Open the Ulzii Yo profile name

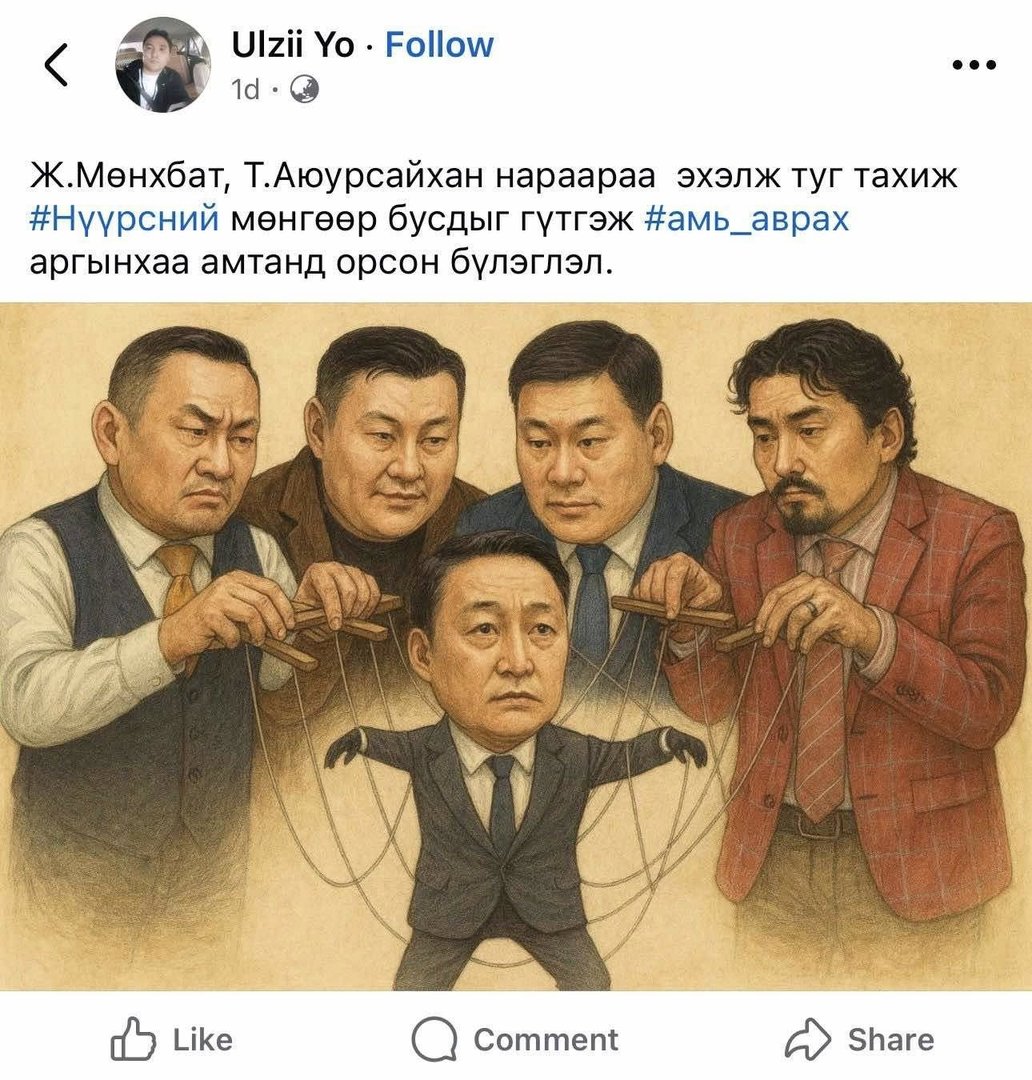tap(292, 45)
